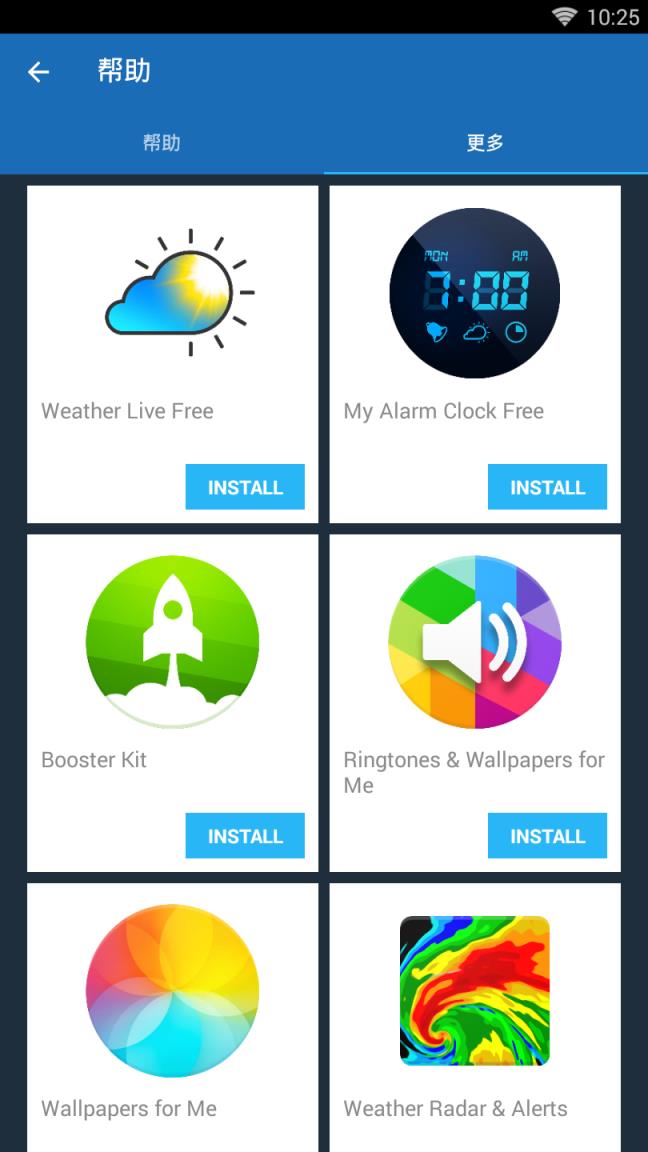Switch to the 帮助 tab

(161, 143)
